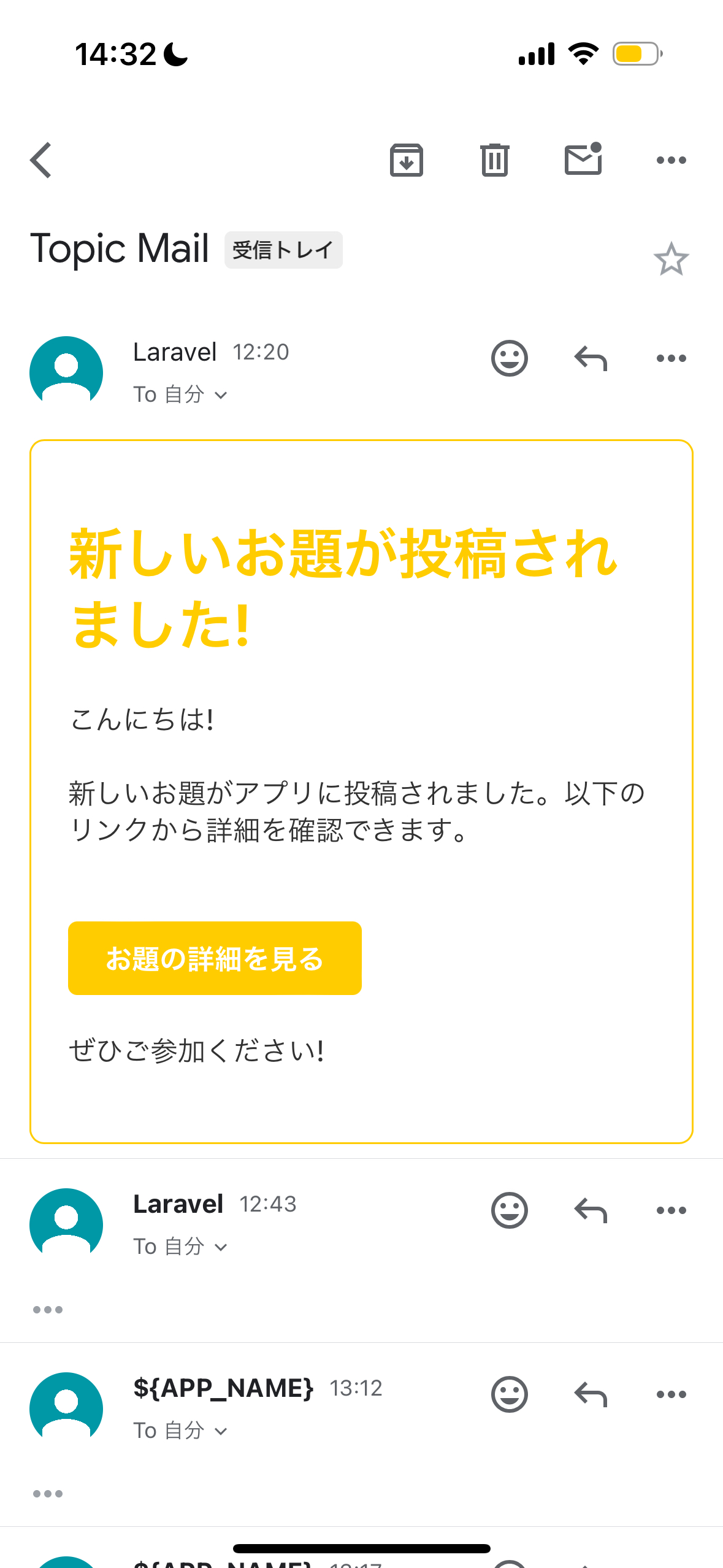Star the Topic Mail conversation
The image size is (723, 1568).
point(671,259)
